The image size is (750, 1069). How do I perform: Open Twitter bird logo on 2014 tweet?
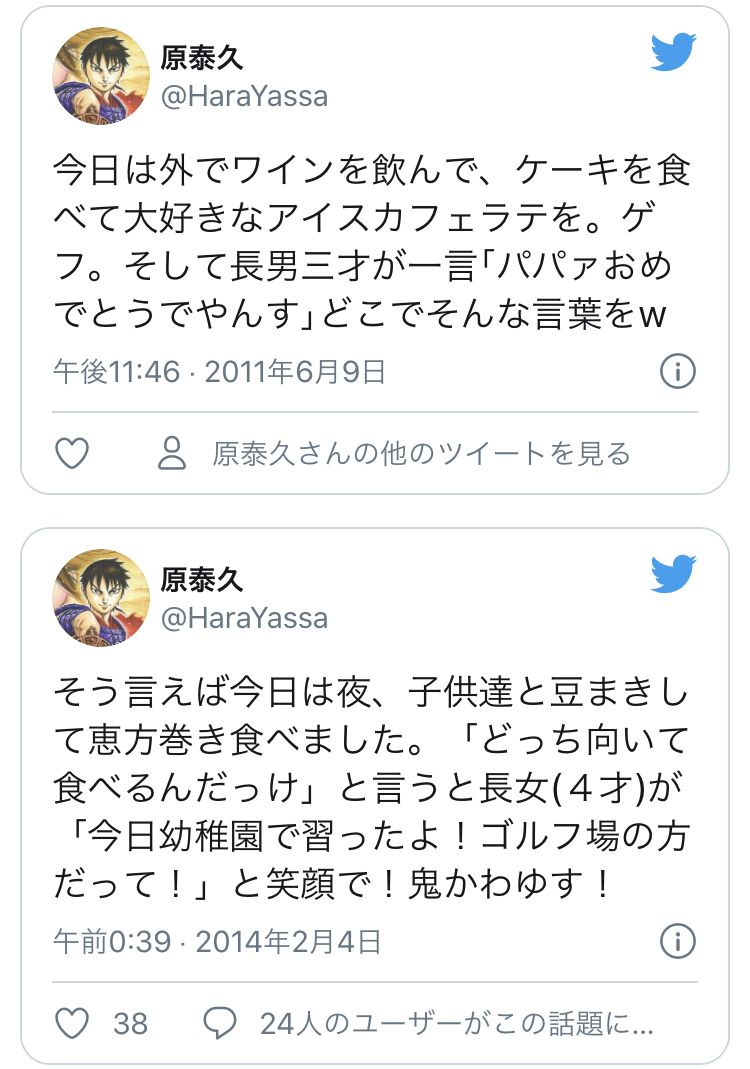coord(673,573)
